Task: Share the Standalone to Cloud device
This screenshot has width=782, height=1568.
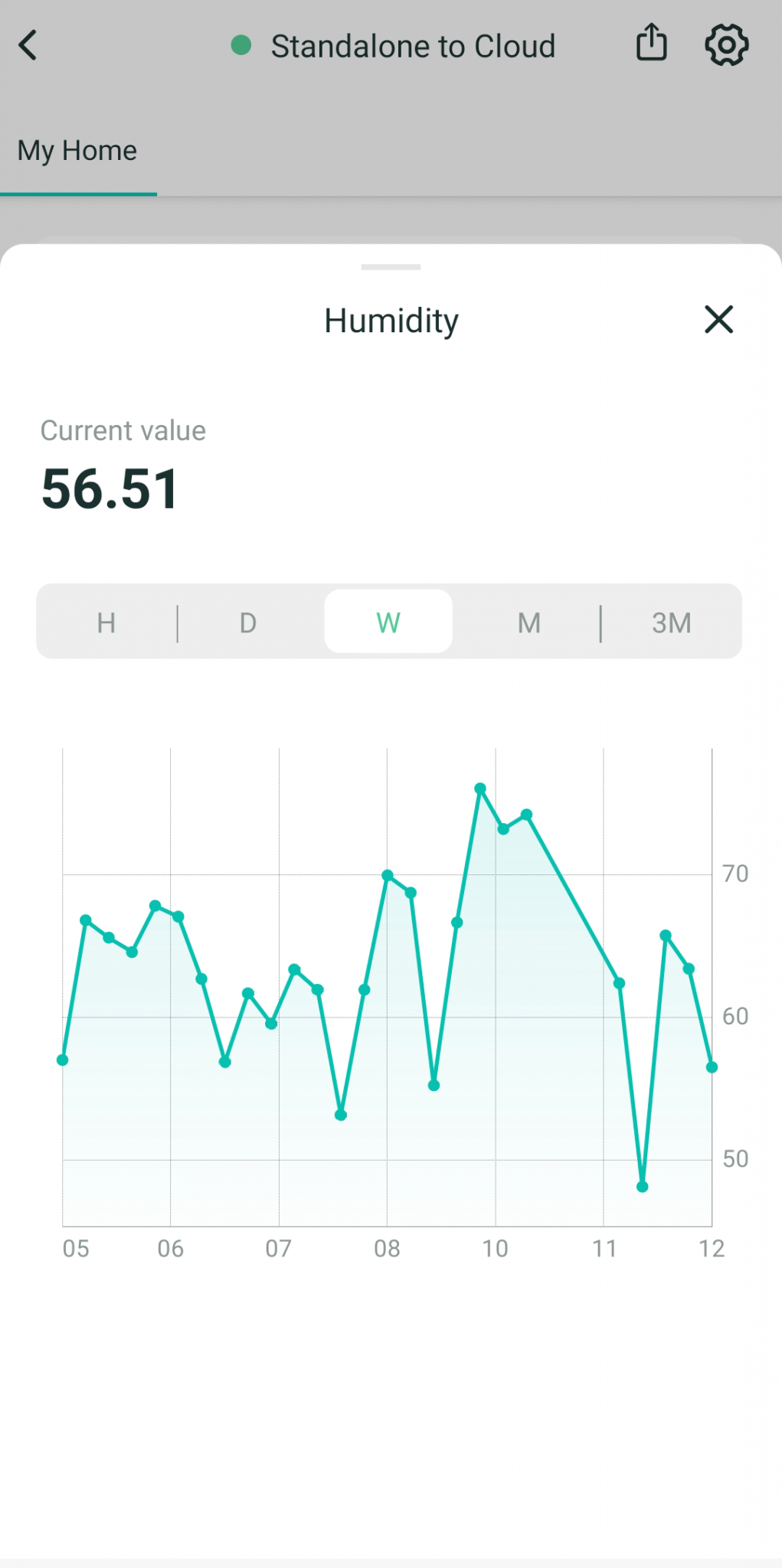Action: pyautogui.click(x=652, y=43)
